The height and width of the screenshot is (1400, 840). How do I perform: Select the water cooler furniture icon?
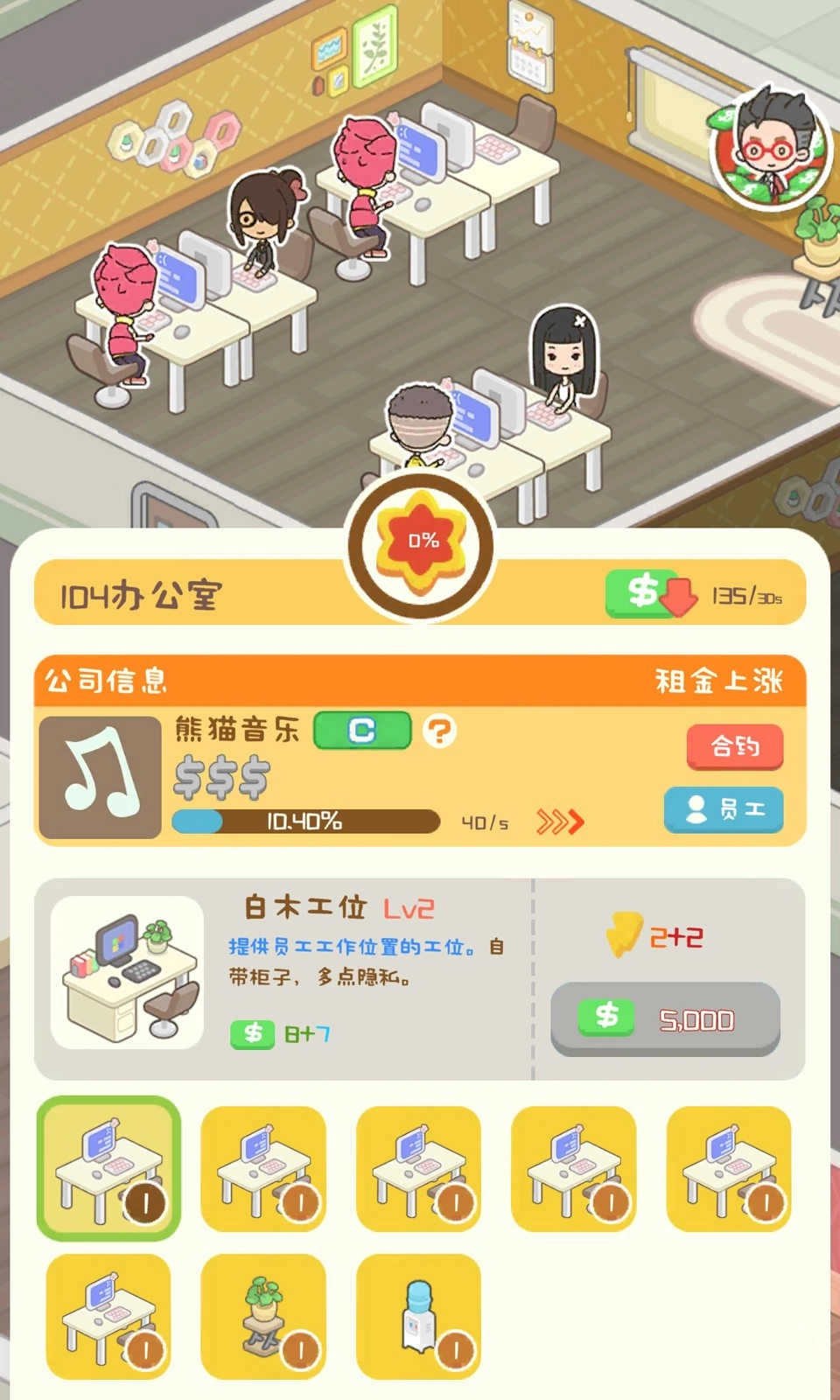point(418,1317)
